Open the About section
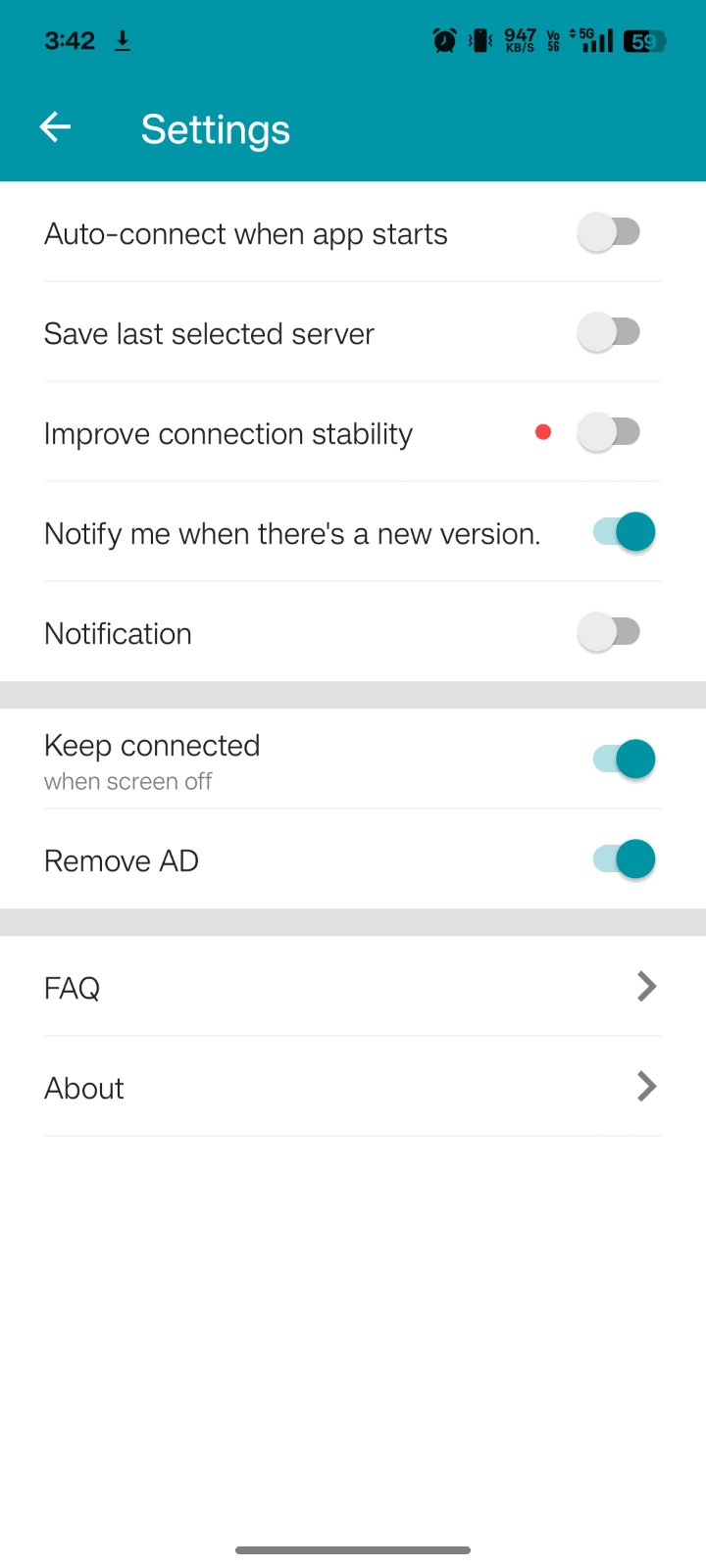 (353, 1087)
